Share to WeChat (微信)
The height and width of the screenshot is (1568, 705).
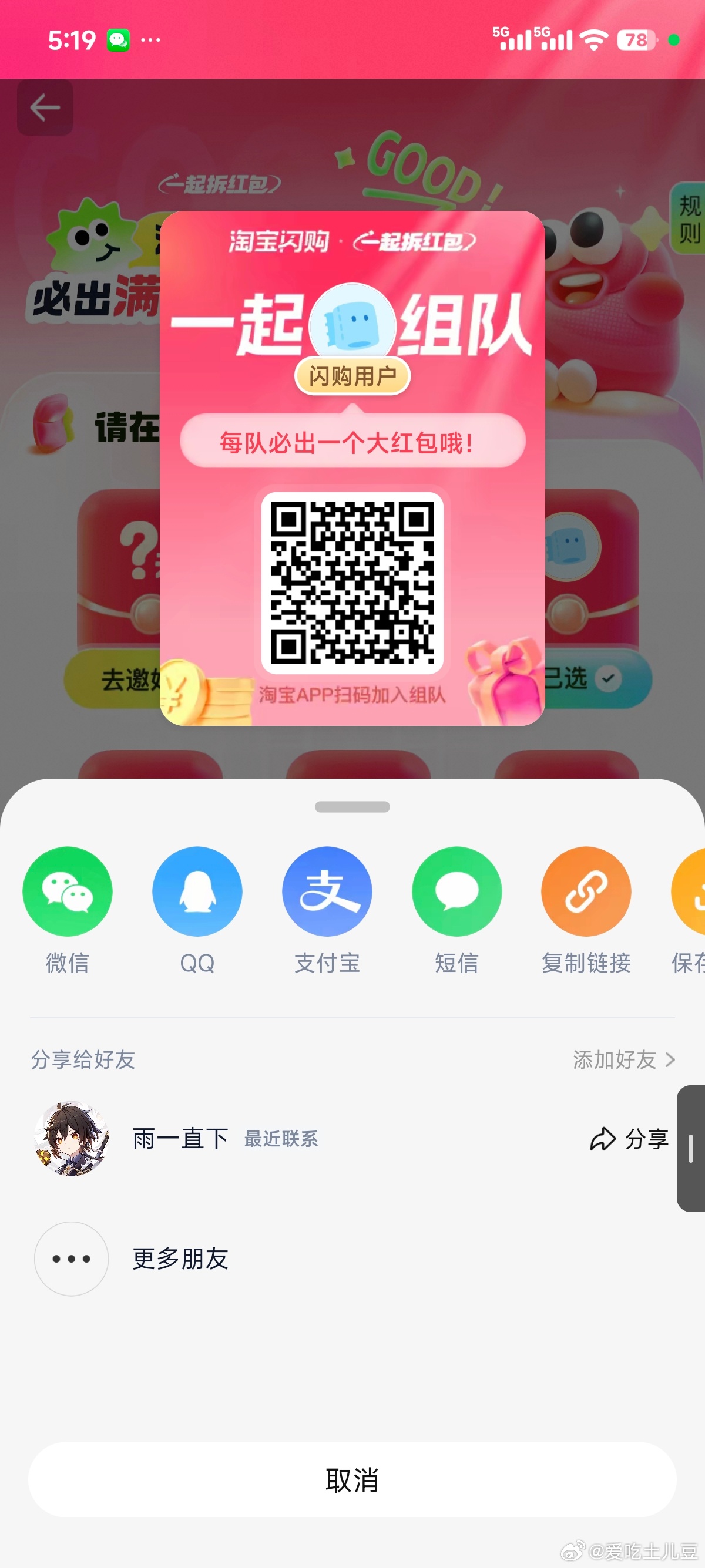click(68, 891)
